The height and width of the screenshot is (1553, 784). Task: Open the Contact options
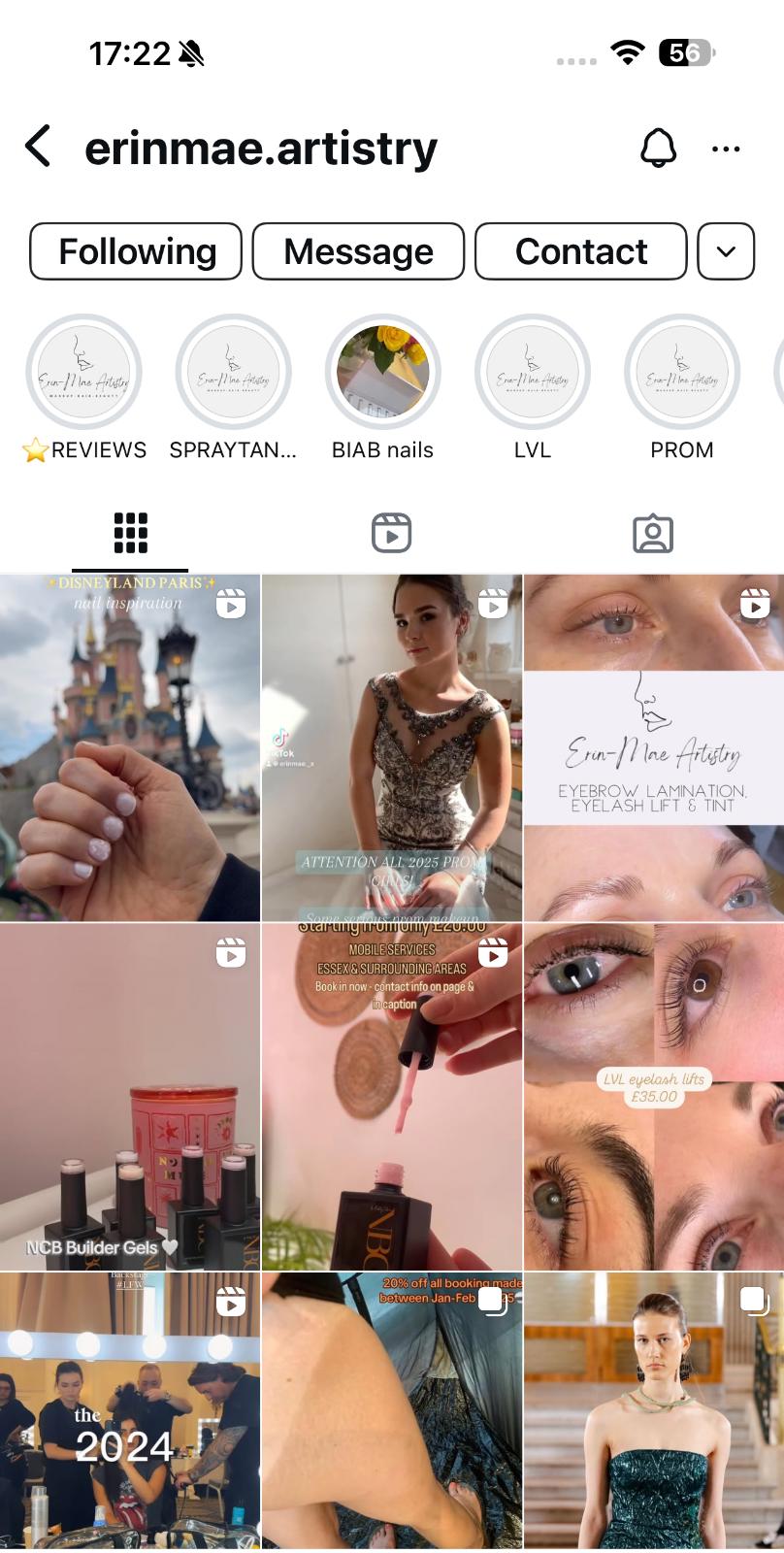580,251
